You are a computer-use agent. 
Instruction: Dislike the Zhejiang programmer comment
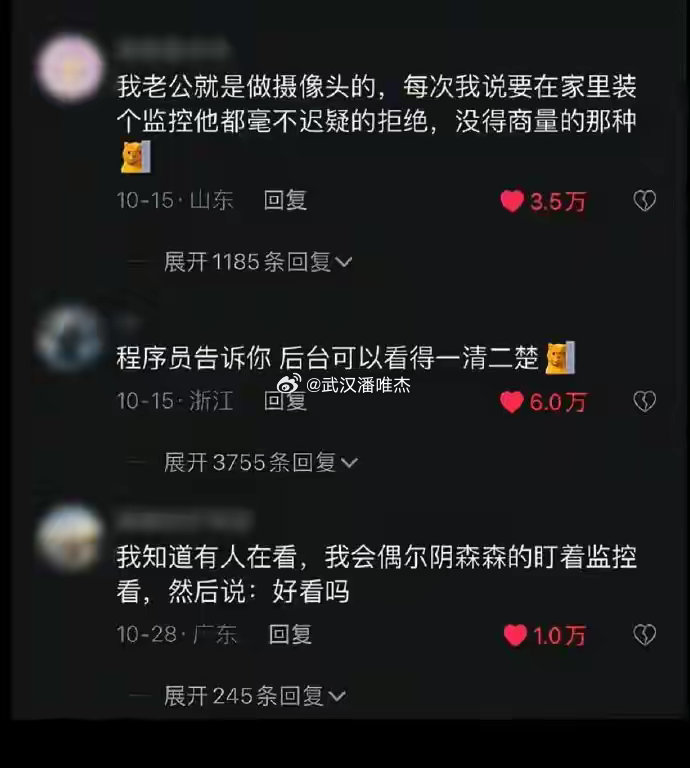[x=645, y=402]
